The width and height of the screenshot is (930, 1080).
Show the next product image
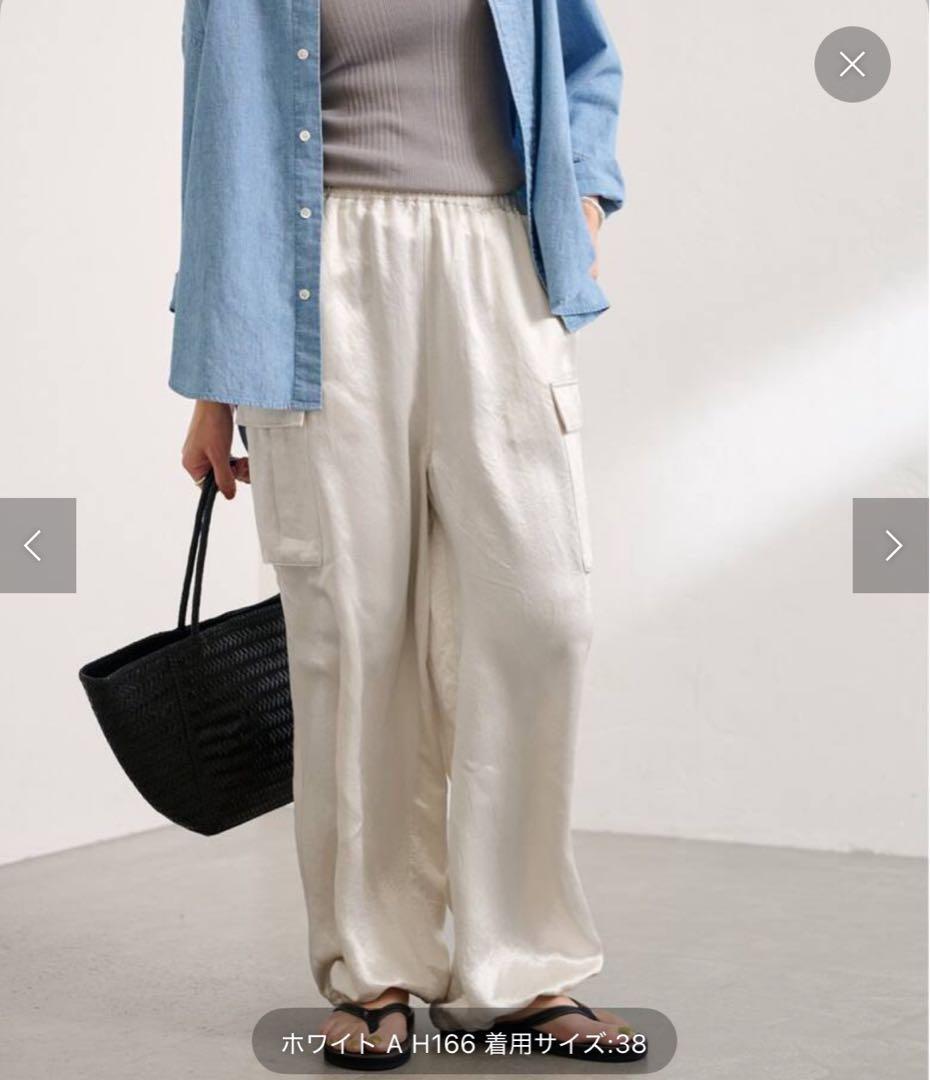pos(891,545)
